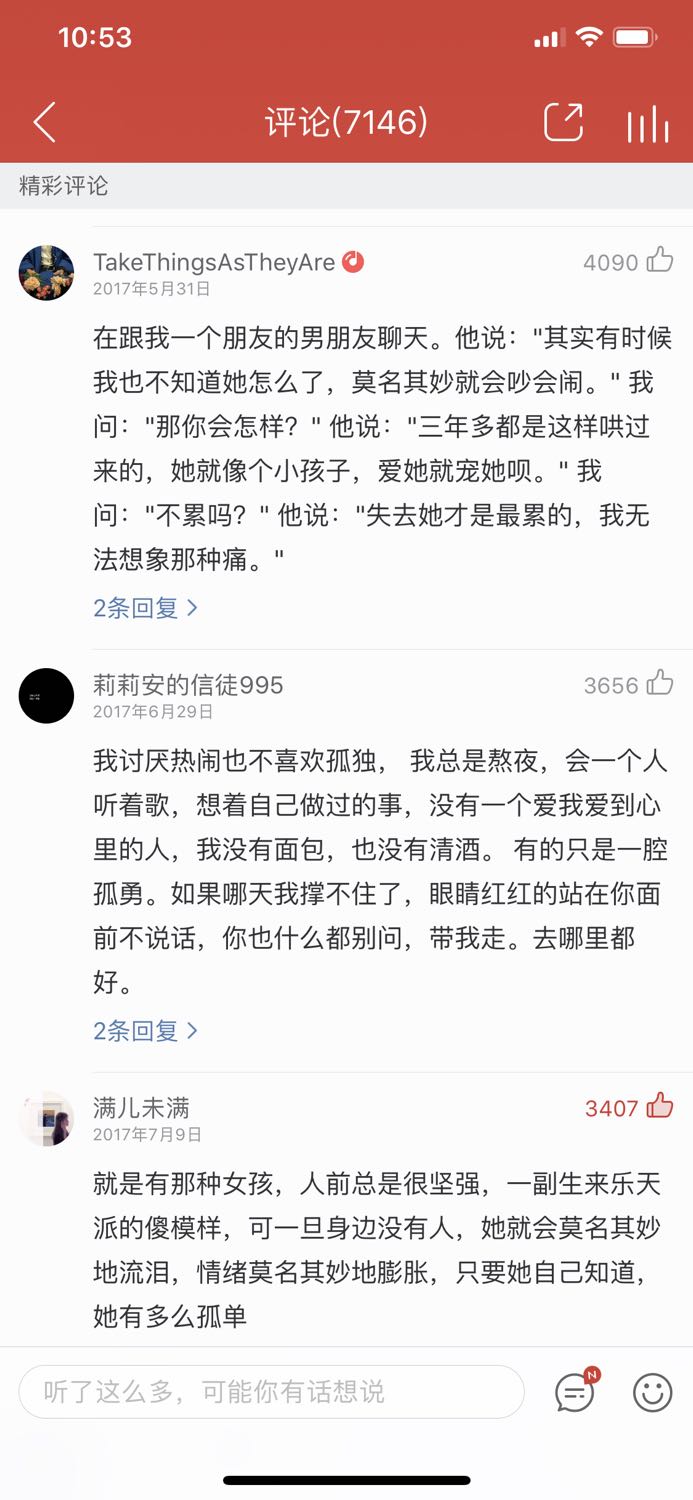
Task: Expand 2条回复 under 莉莉安的信徒995's comment
Action: click(x=145, y=1030)
